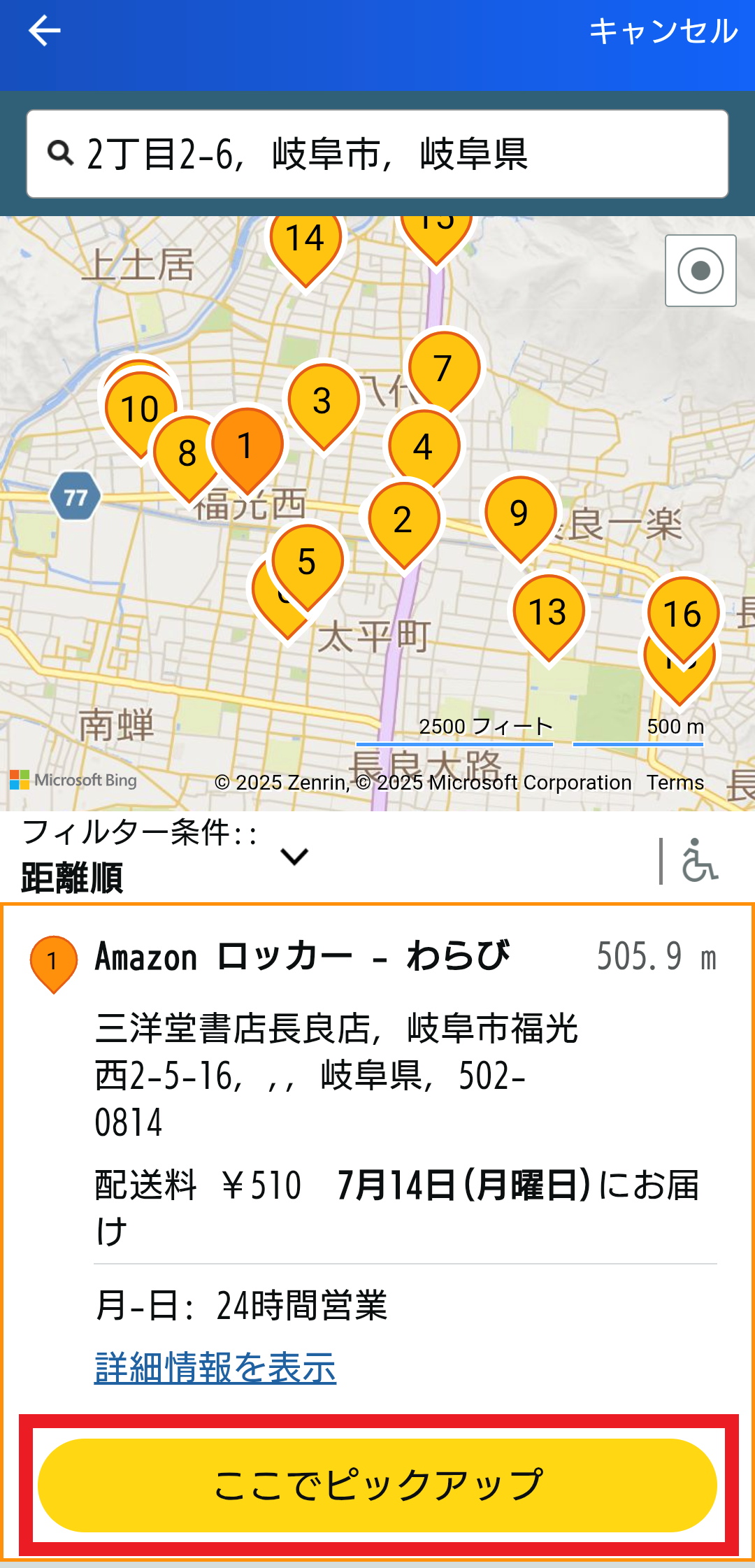Toggle the wheelchair accessibility filter
Viewport: 755px width, 1568px height.
[700, 860]
